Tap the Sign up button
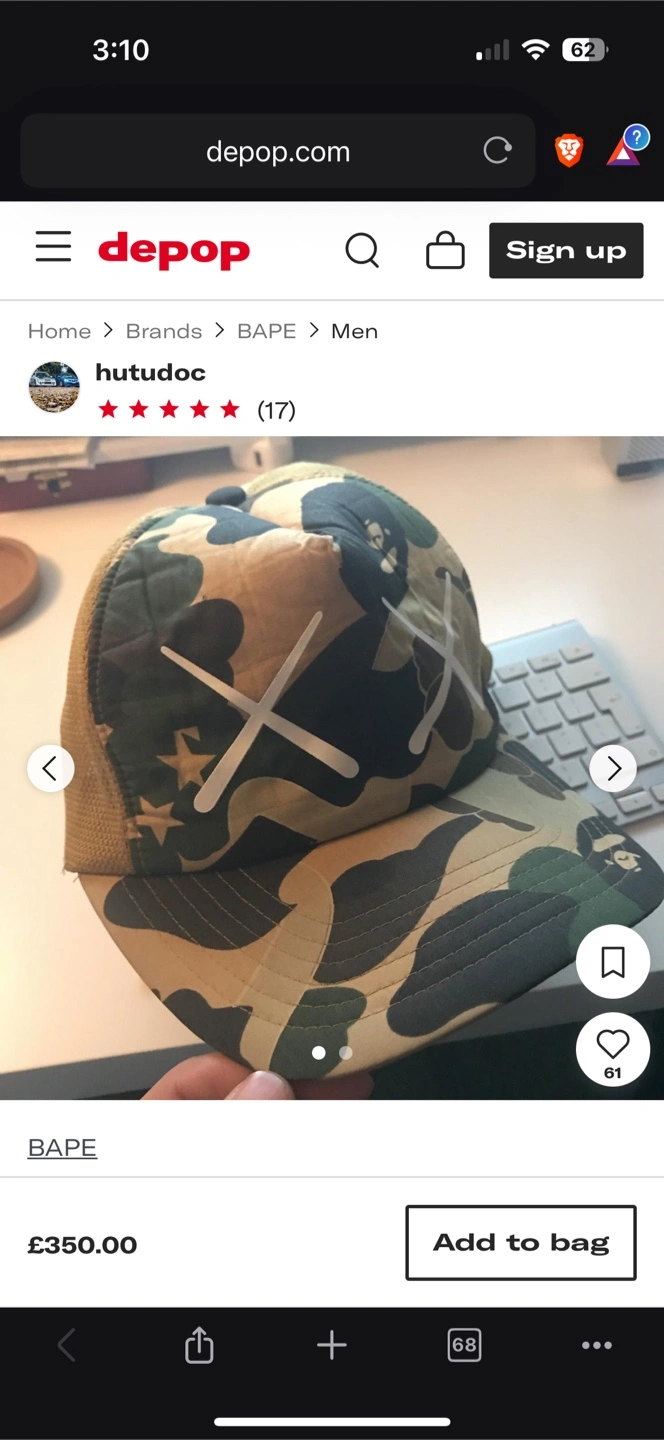This screenshot has height=1440, width=664. [566, 250]
